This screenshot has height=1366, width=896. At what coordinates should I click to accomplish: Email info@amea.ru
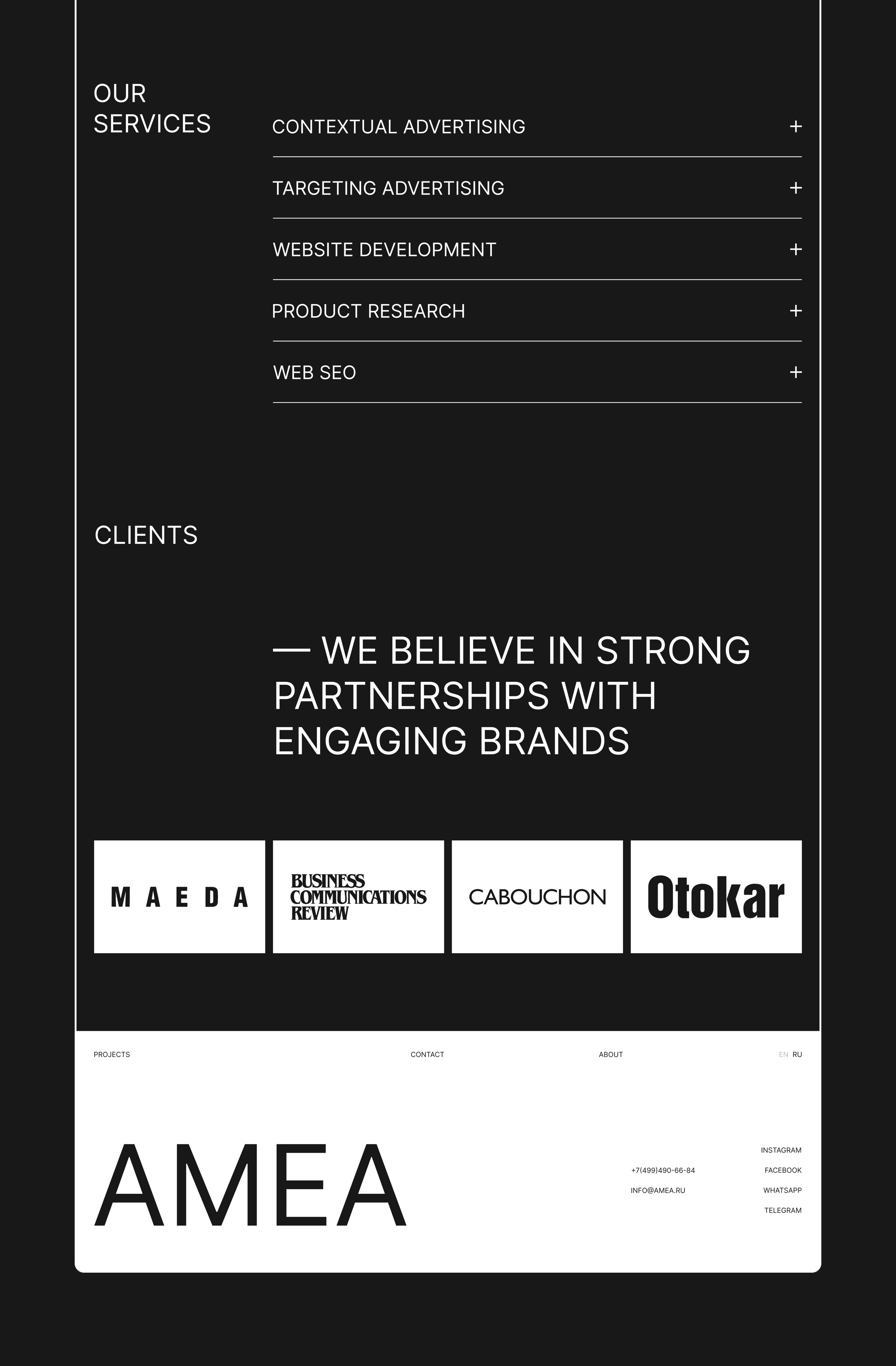coord(658,1190)
